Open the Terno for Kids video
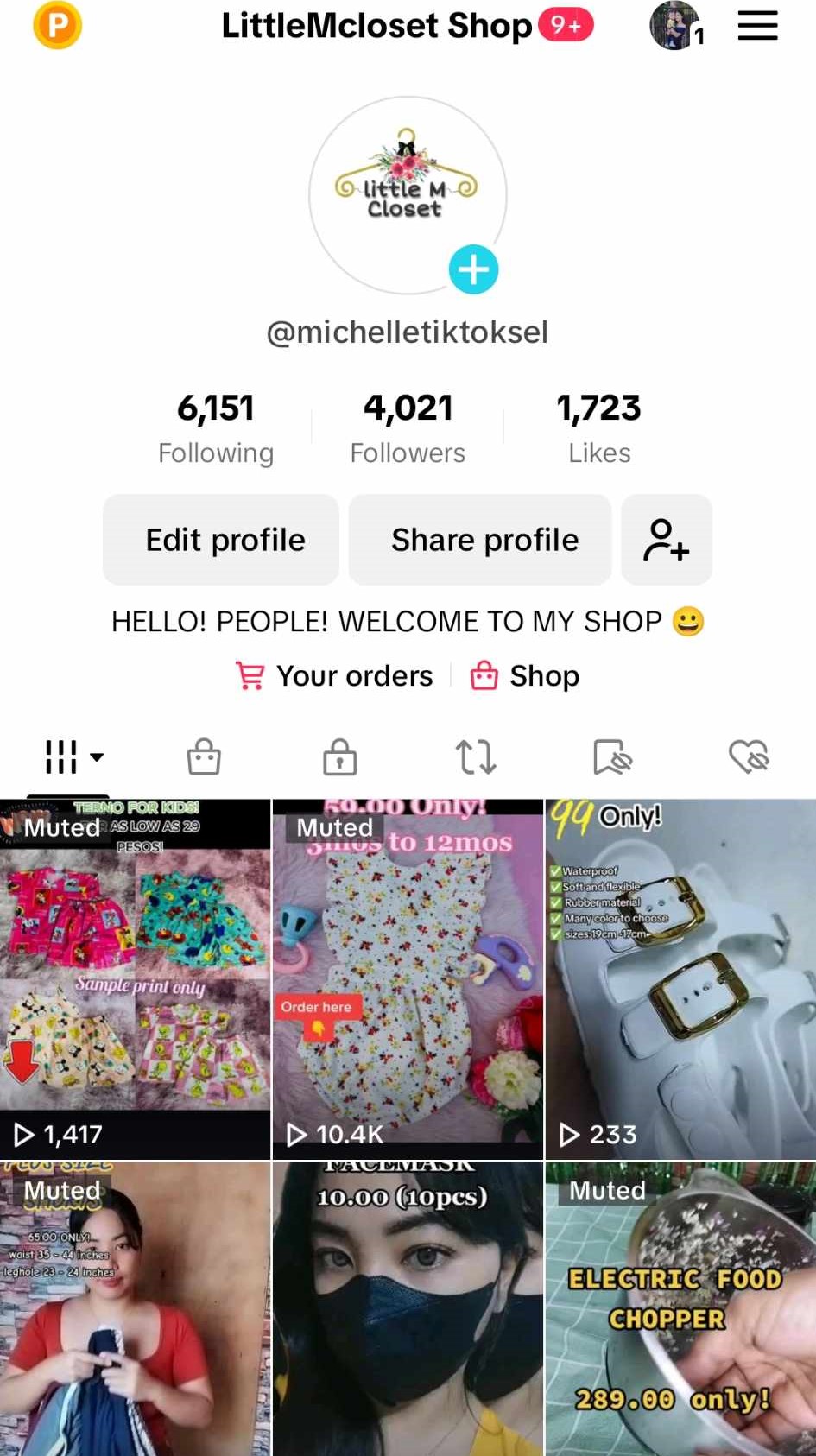 pyautogui.click(x=135, y=978)
